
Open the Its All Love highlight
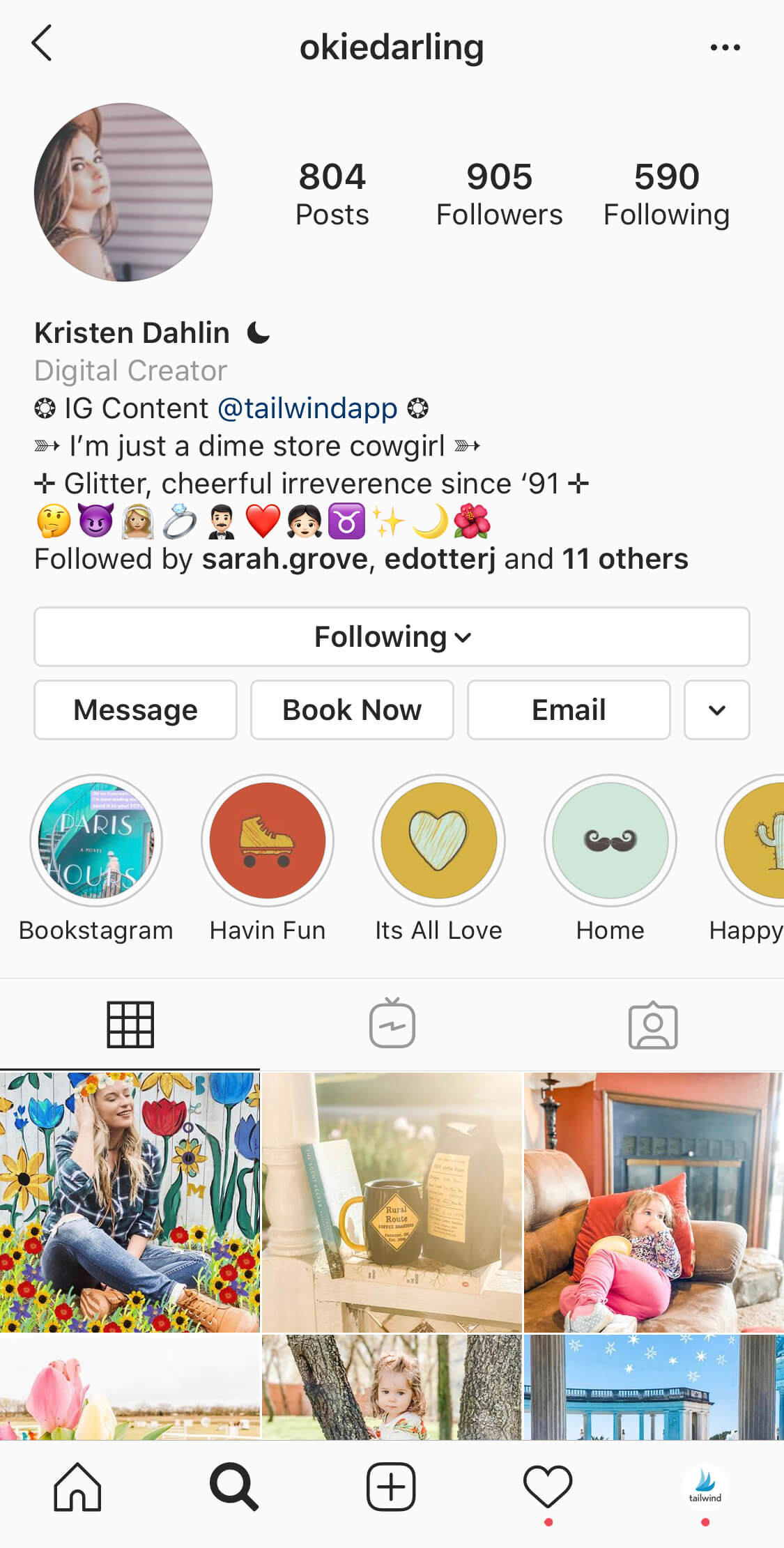[439, 841]
